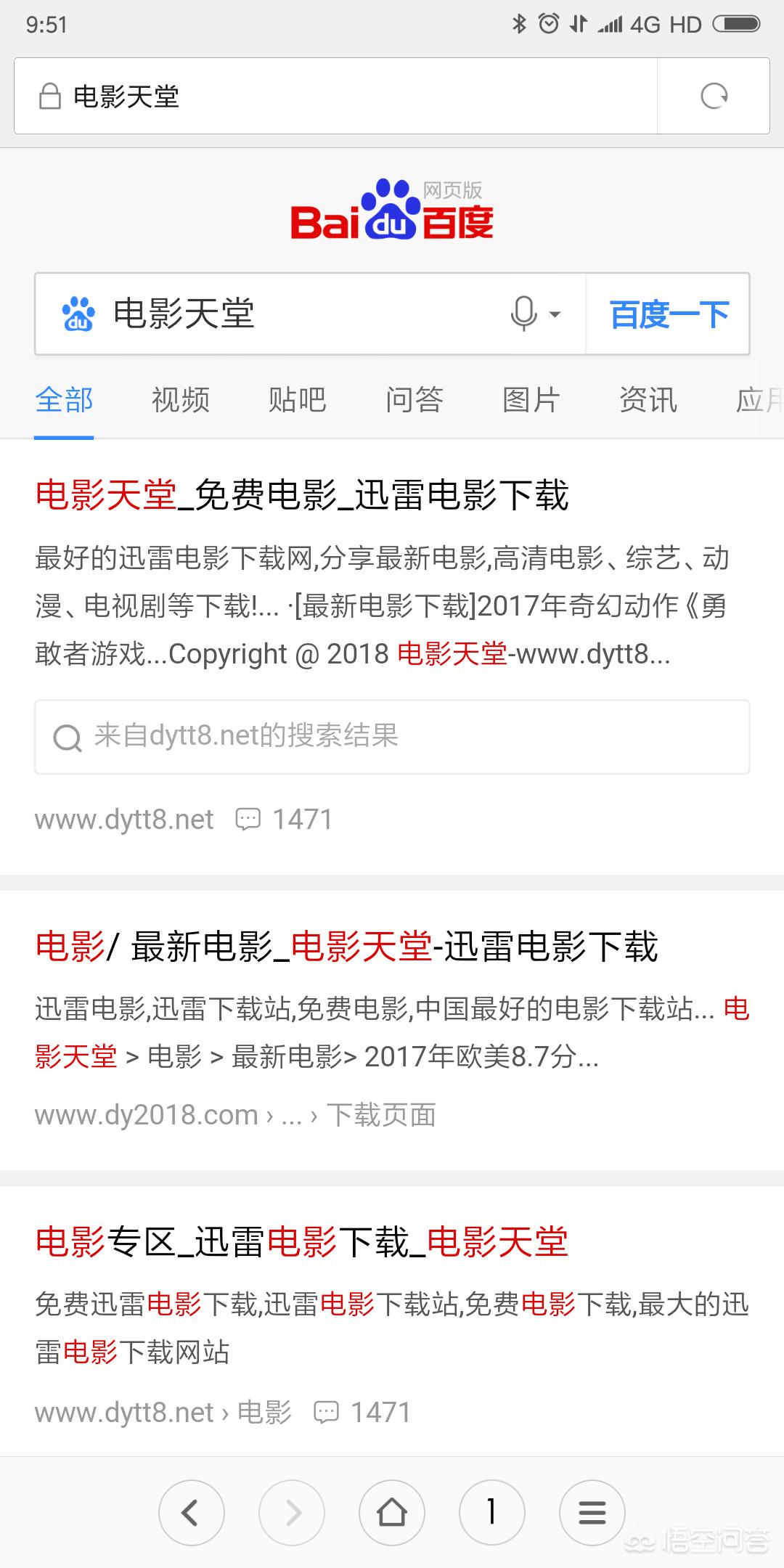This screenshot has height=1568, width=784.
Task: Switch to the 贴吧 tab
Action: click(x=298, y=400)
